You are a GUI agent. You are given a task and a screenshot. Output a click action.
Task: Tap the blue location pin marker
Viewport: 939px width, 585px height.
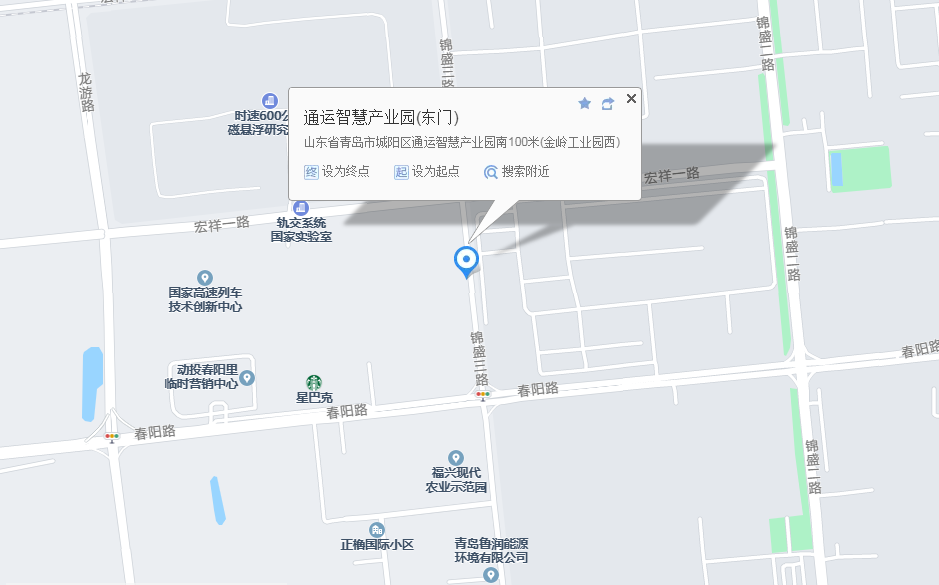pyautogui.click(x=466, y=260)
